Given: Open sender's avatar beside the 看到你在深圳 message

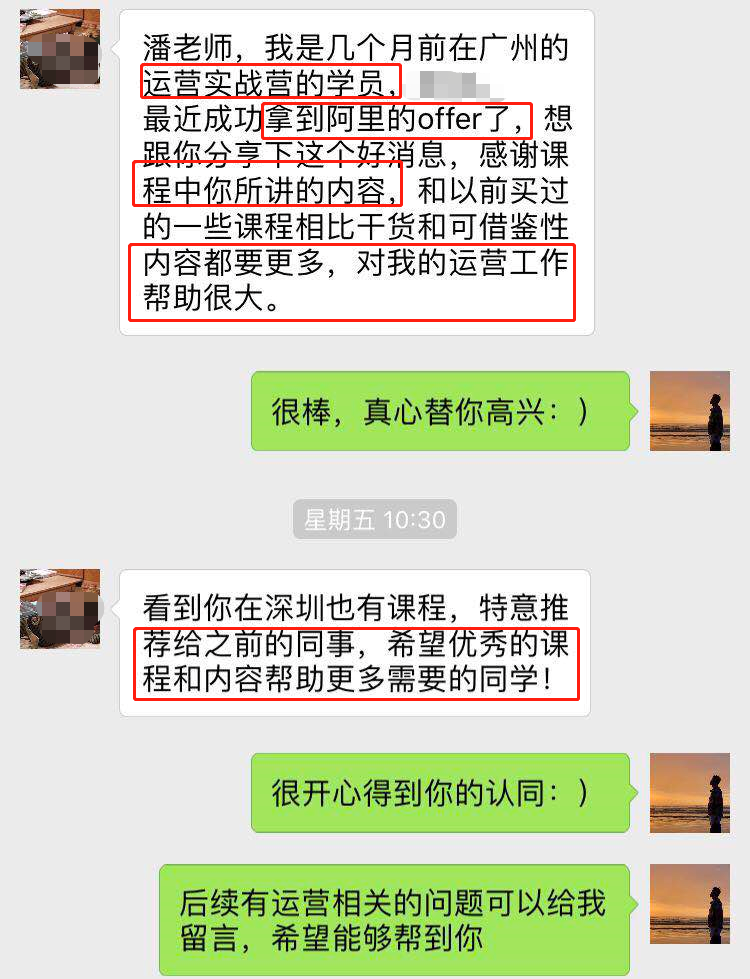Looking at the screenshot, I should point(60,608).
